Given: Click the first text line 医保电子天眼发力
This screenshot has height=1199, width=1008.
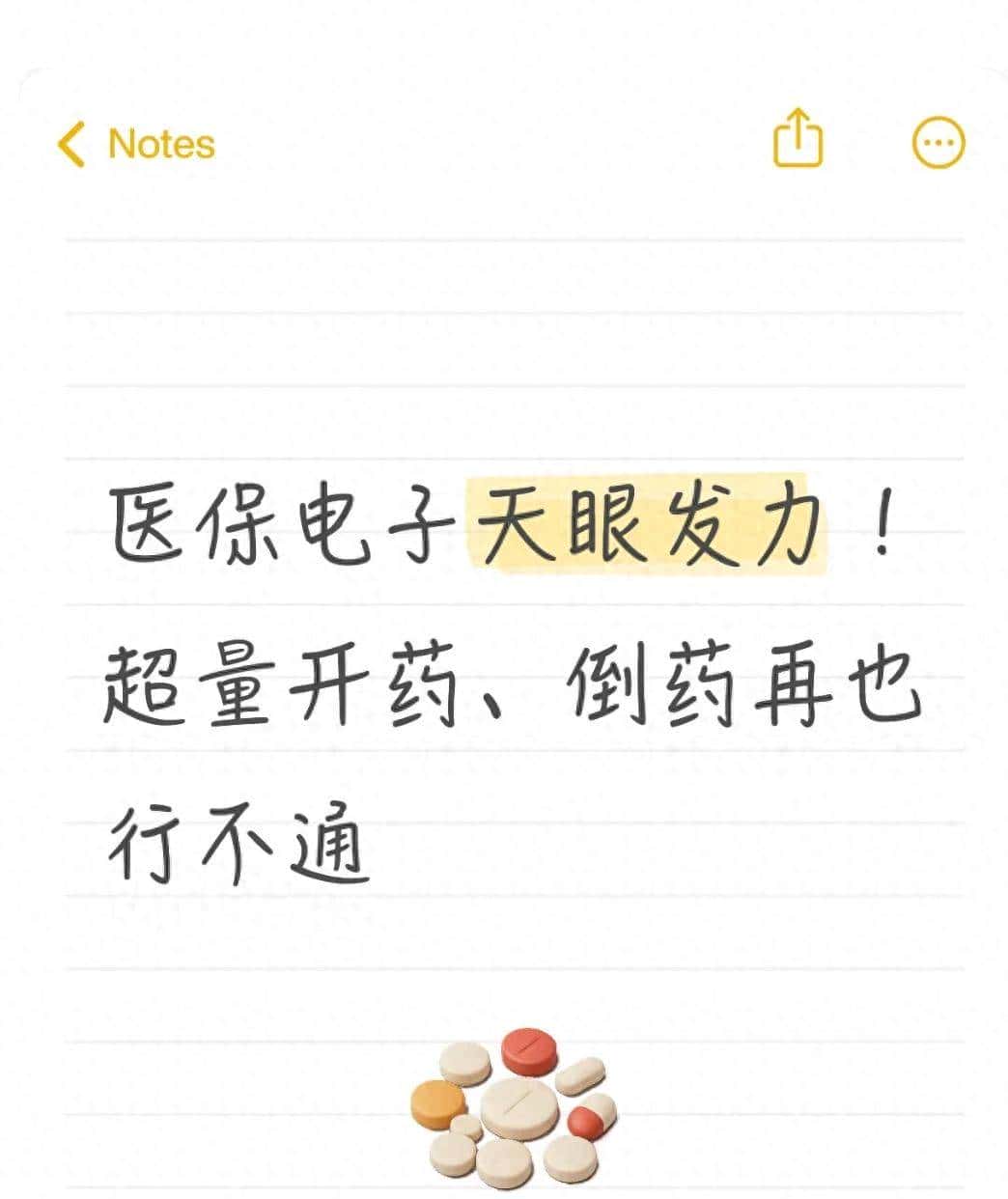Looking at the screenshot, I should click(x=502, y=526).
